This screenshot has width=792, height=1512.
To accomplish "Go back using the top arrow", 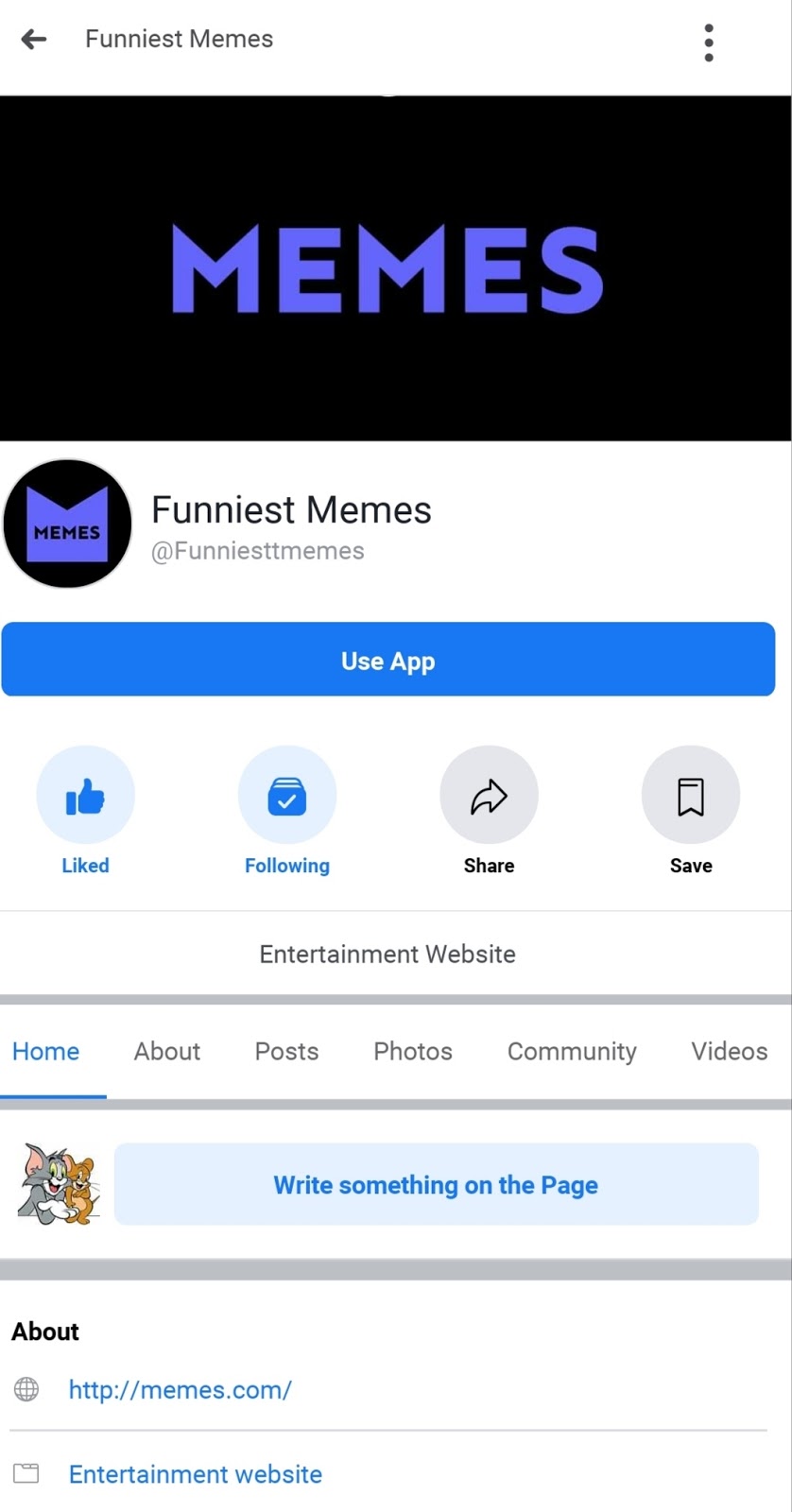I will [x=34, y=39].
